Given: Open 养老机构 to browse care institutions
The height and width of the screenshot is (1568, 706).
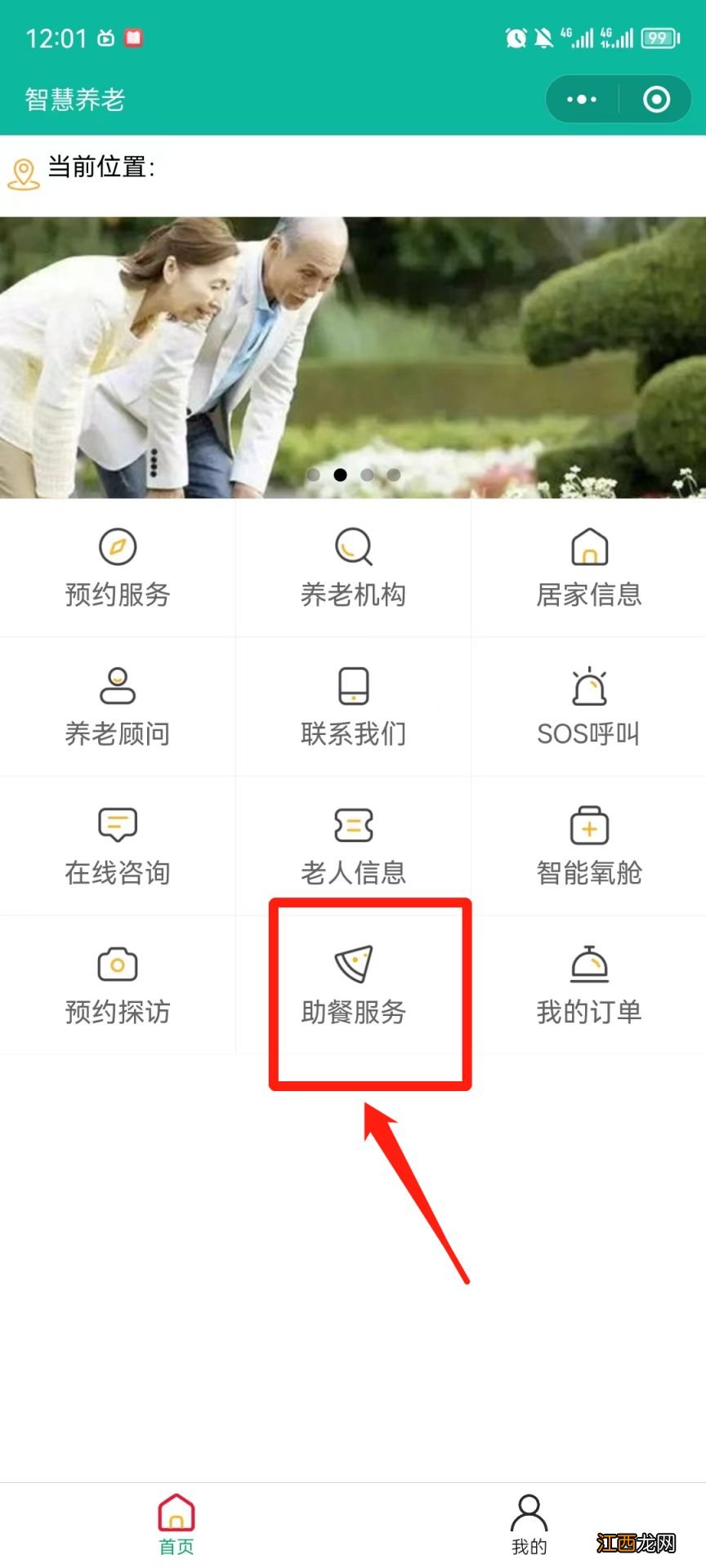Looking at the screenshot, I should point(353,568).
